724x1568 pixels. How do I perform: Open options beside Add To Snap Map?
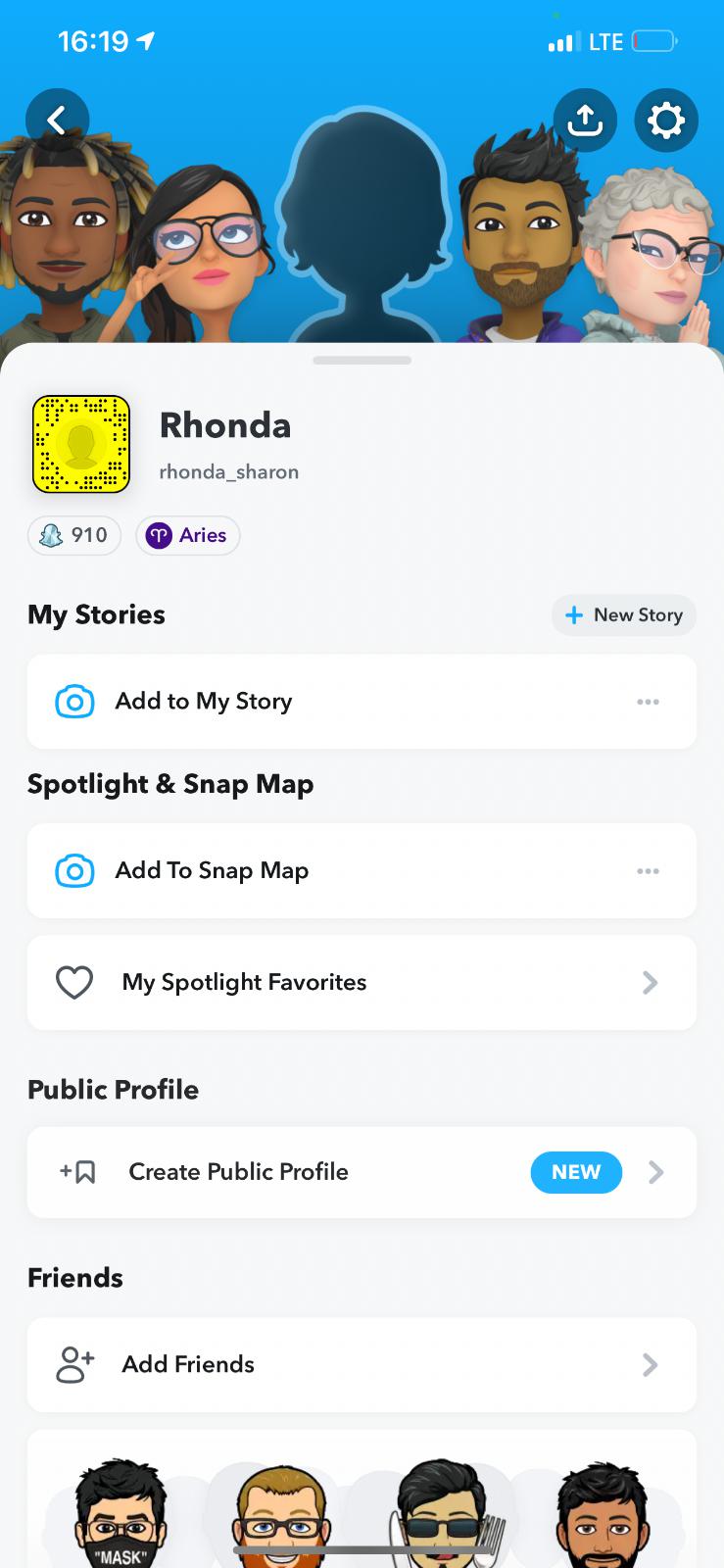(648, 871)
